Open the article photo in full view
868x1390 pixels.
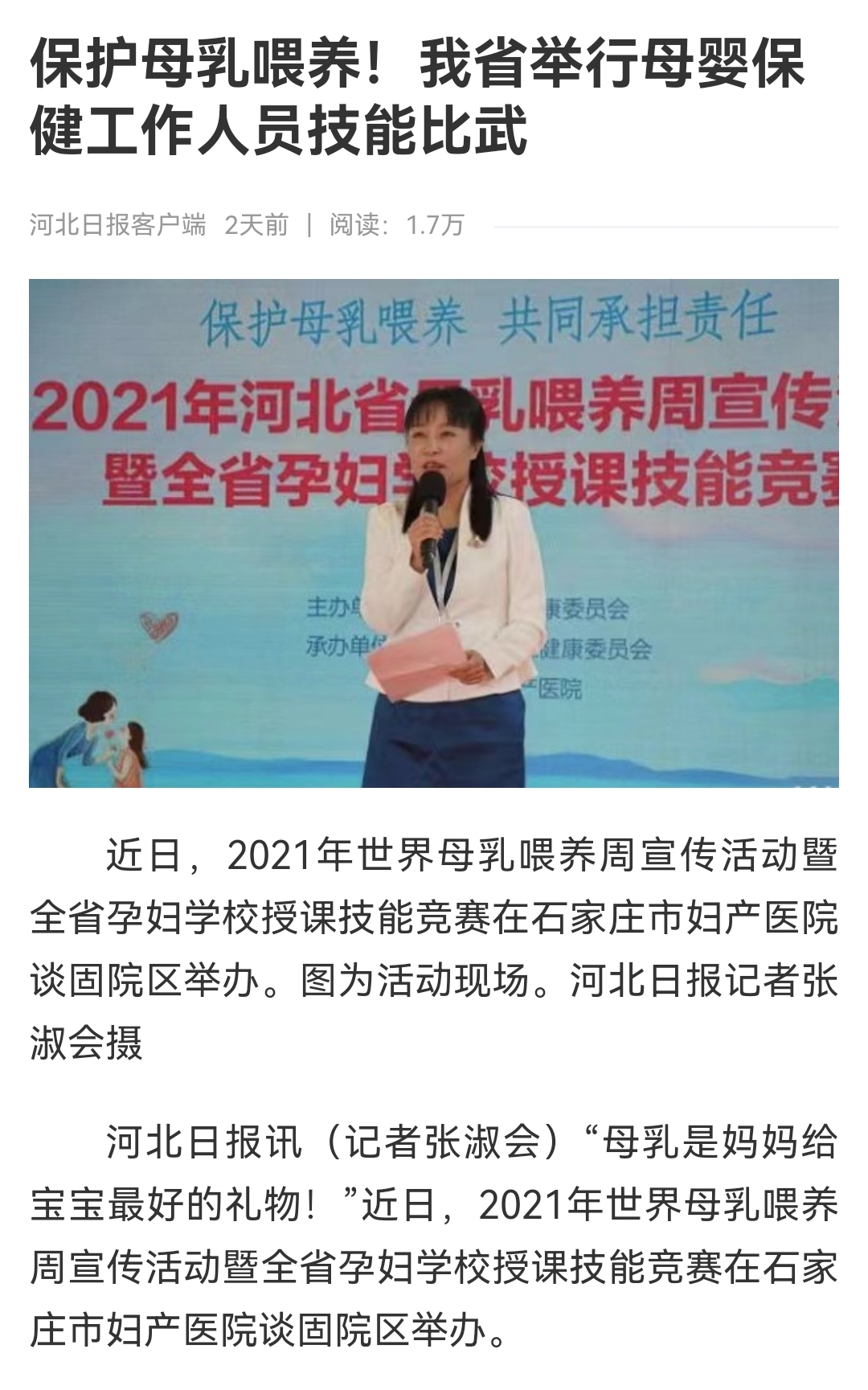pyautogui.click(x=434, y=533)
